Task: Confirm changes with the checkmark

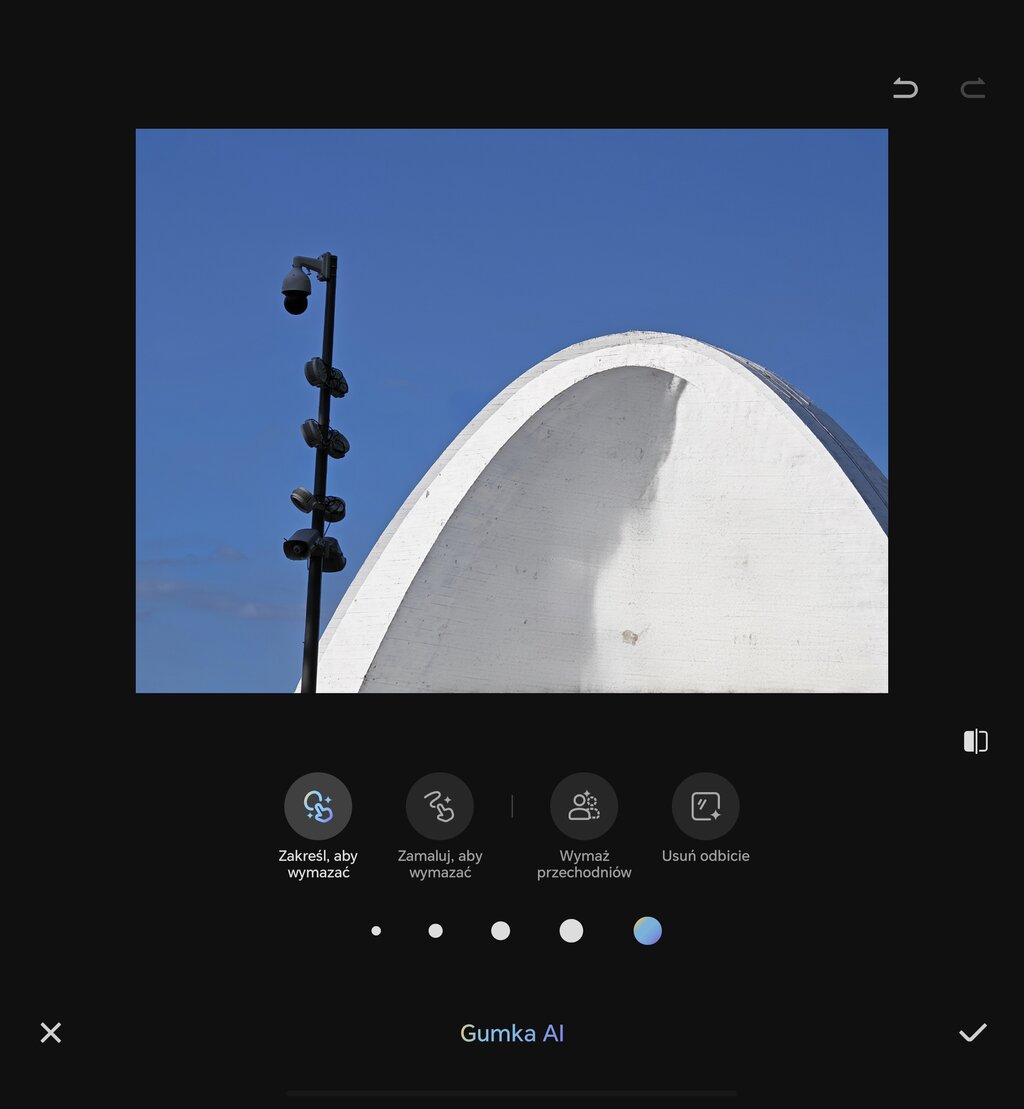Action: pyautogui.click(x=973, y=1033)
